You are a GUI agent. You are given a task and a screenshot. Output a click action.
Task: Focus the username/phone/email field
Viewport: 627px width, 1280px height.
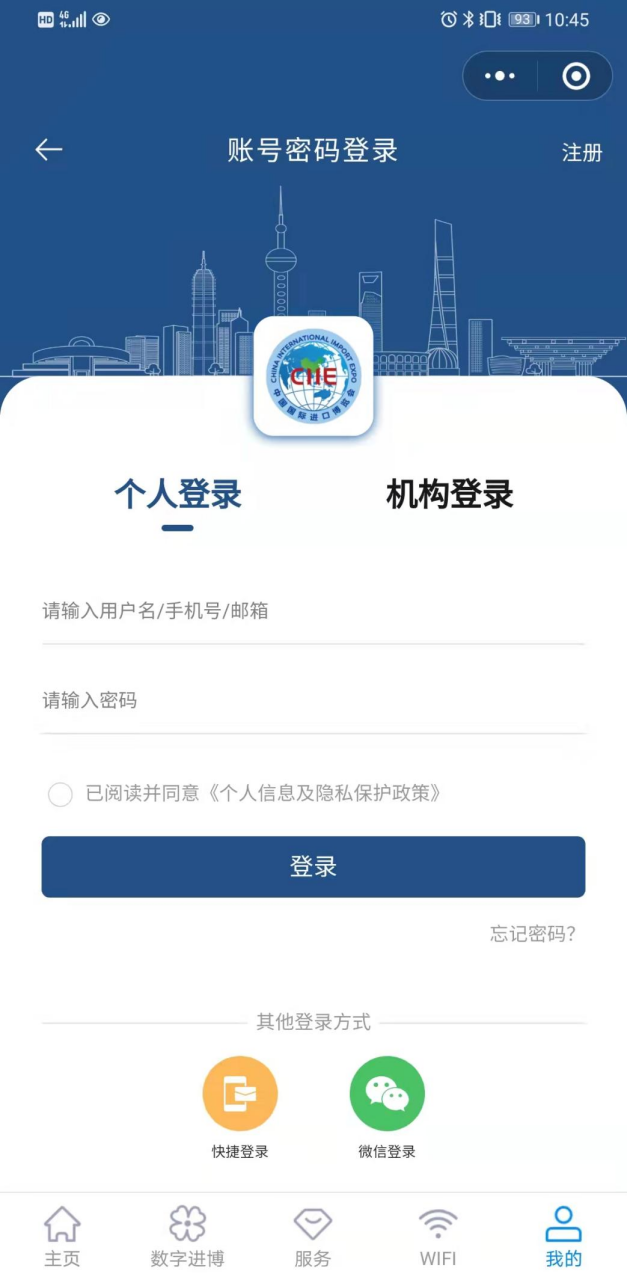pyautogui.click(x=313, y=611)
